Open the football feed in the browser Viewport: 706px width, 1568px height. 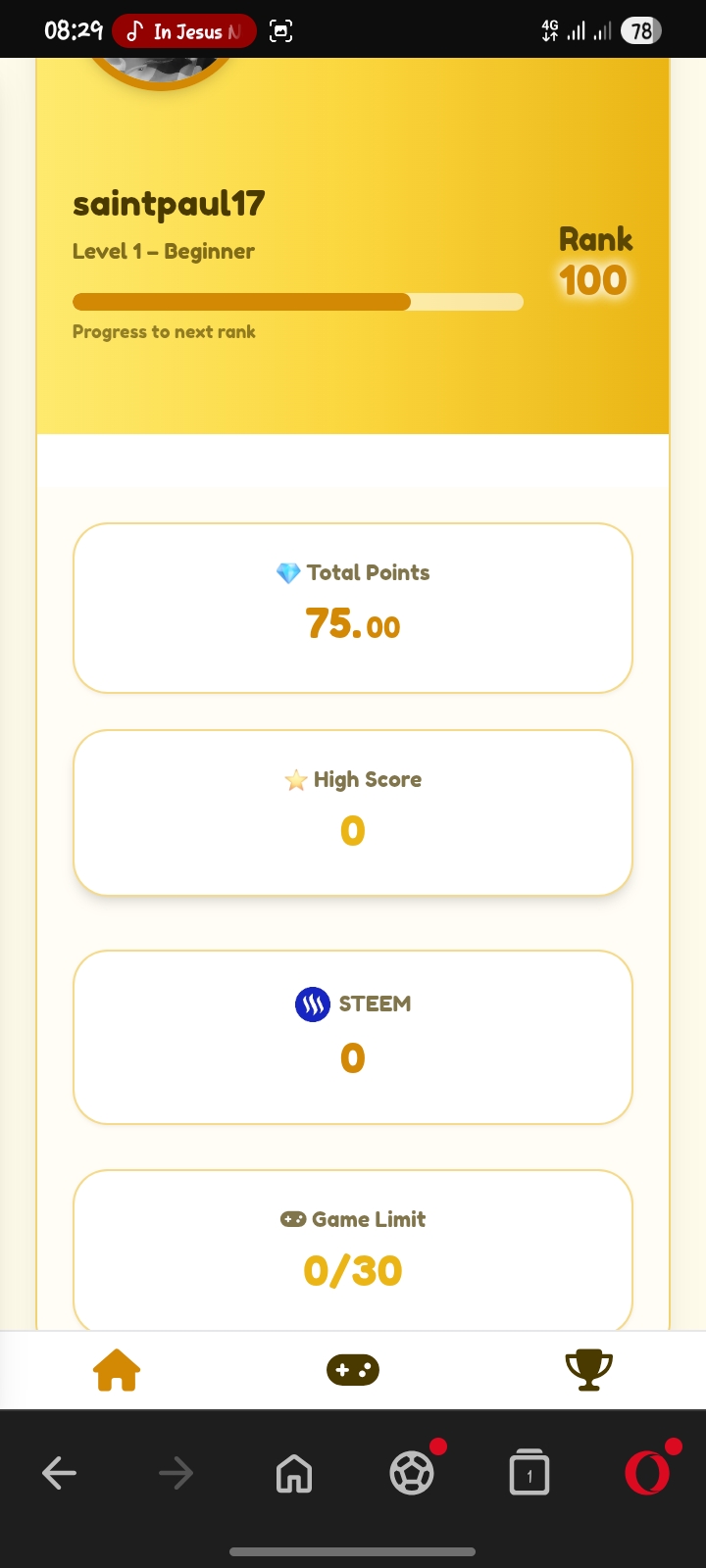[x=412, y=1473]
